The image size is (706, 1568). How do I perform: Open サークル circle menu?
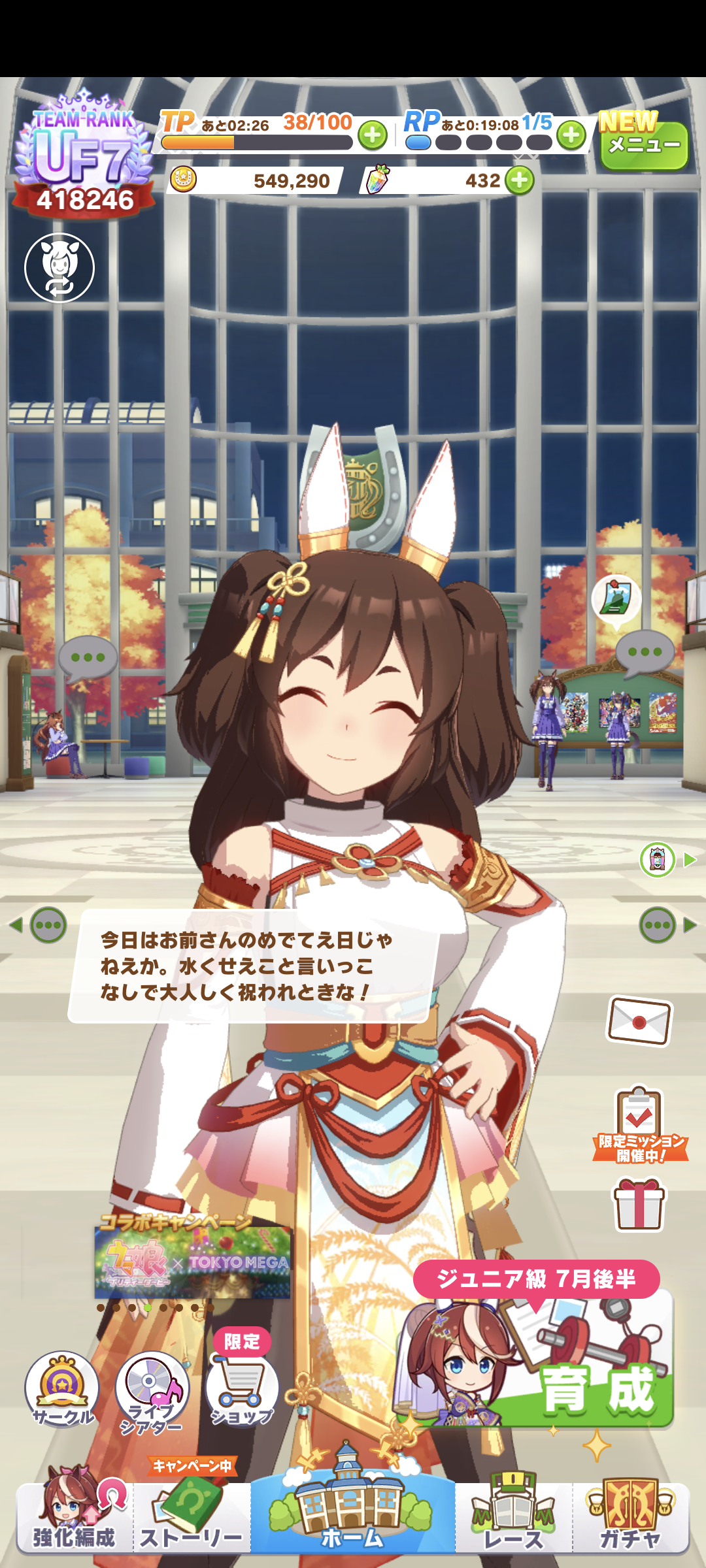coord(62,1388)
